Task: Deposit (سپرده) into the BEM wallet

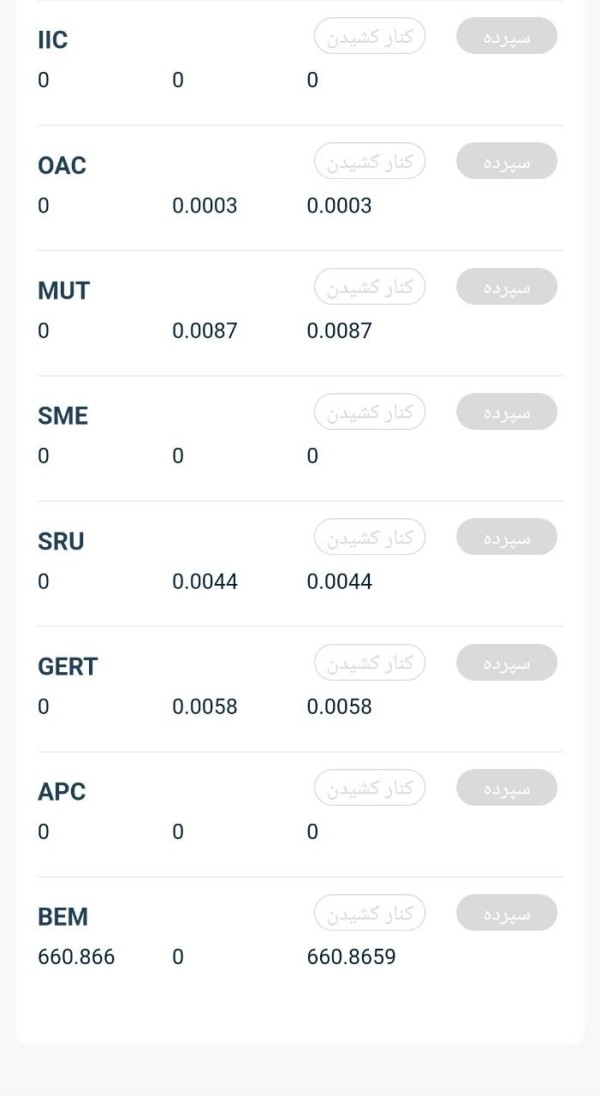Action: click(x=507, y=913)
